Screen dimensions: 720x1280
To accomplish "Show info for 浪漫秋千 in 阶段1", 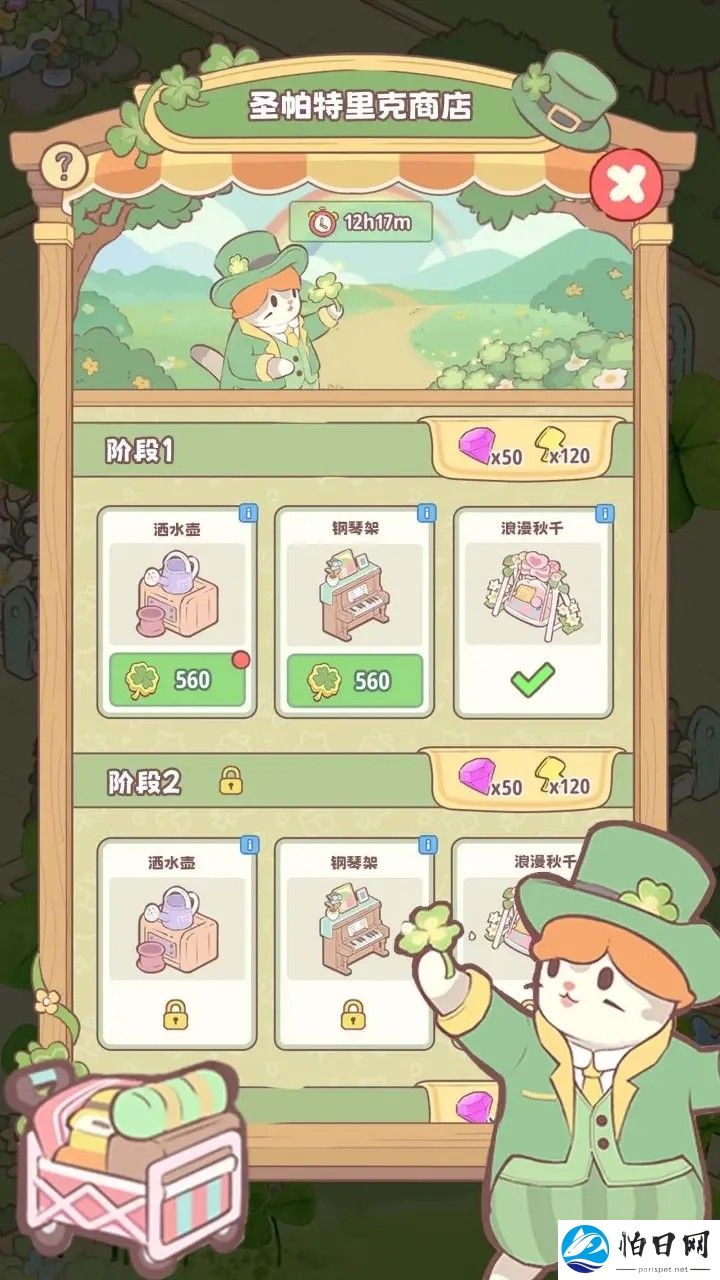I will coord(604,513).
